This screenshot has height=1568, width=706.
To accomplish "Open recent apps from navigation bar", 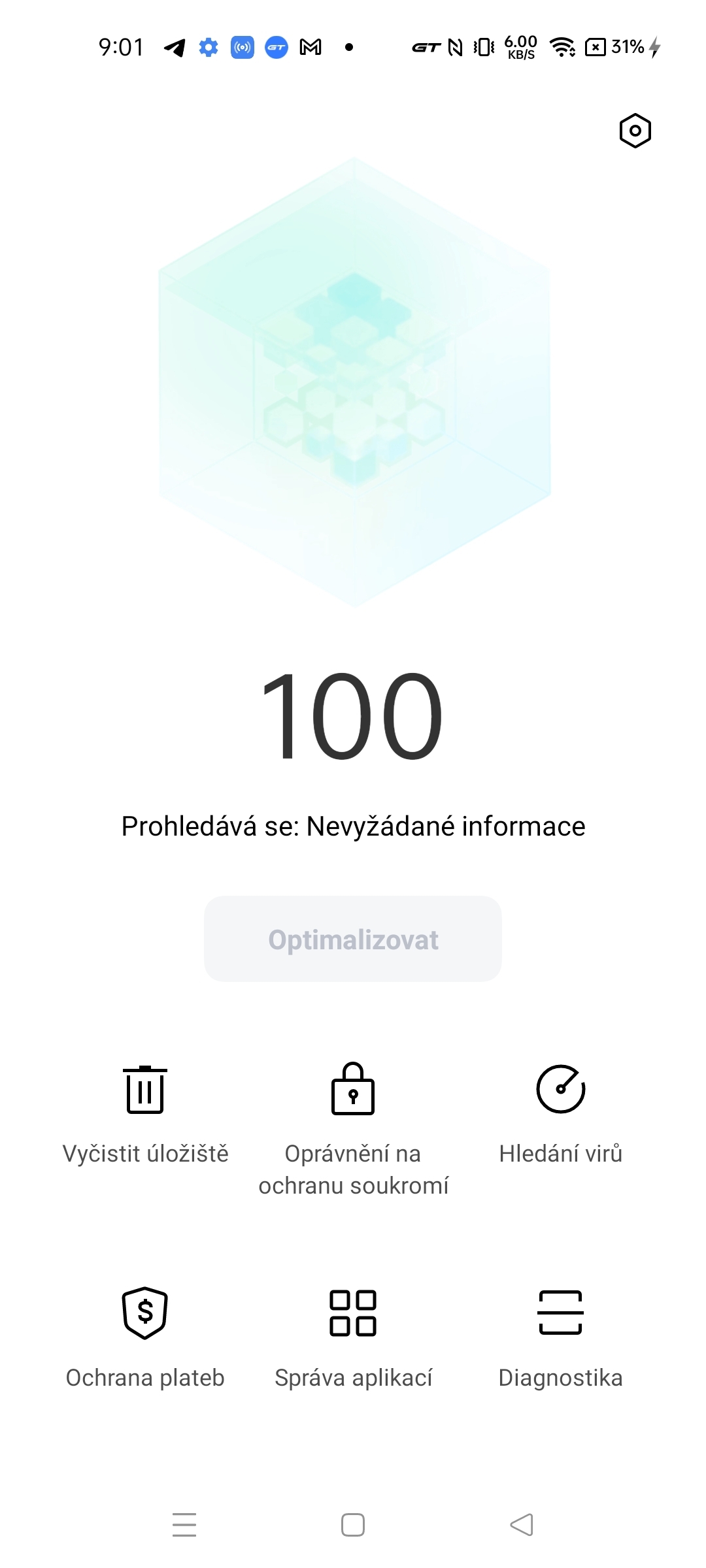I will pos(184,1524).
